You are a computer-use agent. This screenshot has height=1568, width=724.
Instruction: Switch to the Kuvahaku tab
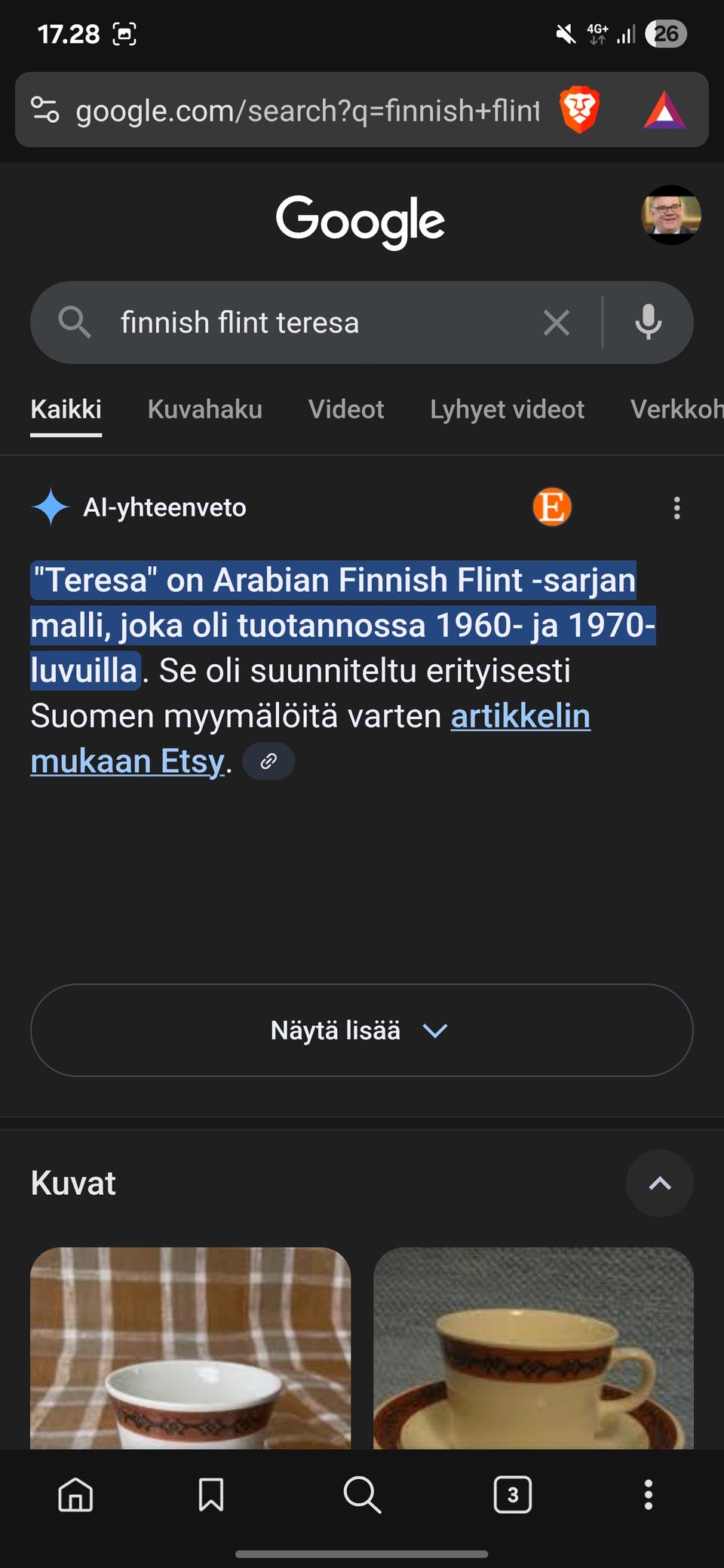tap(205, 409)
